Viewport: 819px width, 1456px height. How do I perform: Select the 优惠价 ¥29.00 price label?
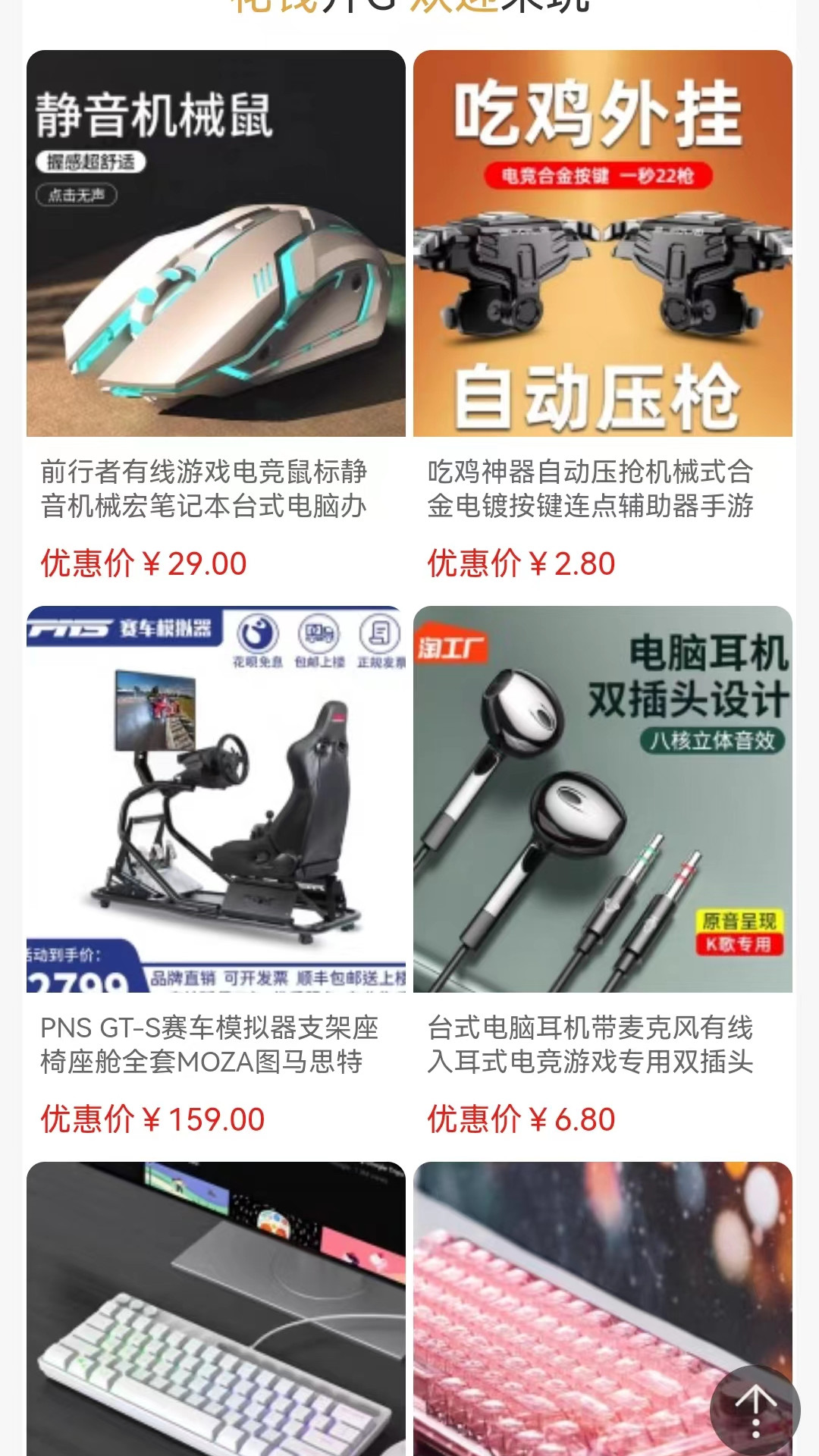(143, 564)
